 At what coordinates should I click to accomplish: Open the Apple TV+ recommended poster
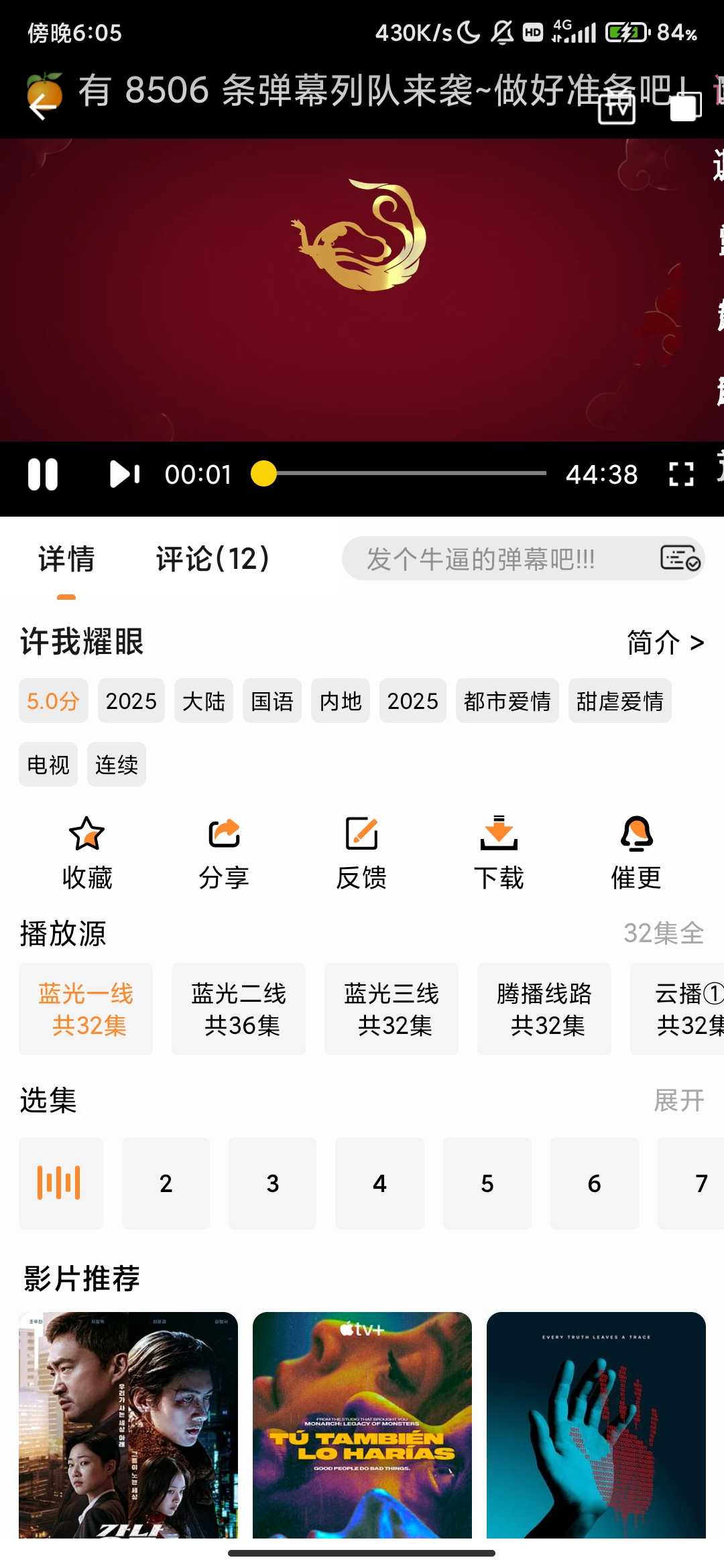coord(362,1425)
